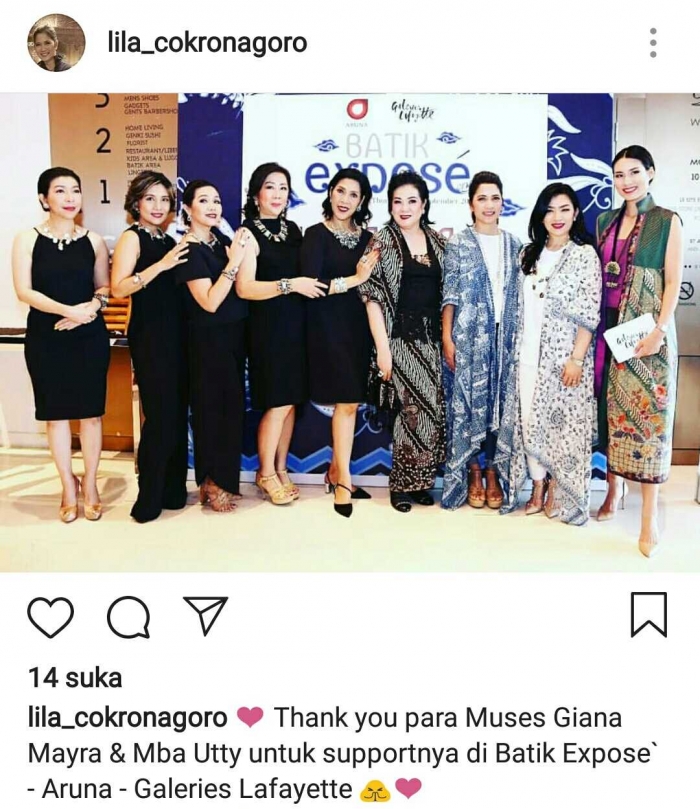Share the post via paper plane icon
This screenshot has width=700, height=809.
tap(205, 615)
